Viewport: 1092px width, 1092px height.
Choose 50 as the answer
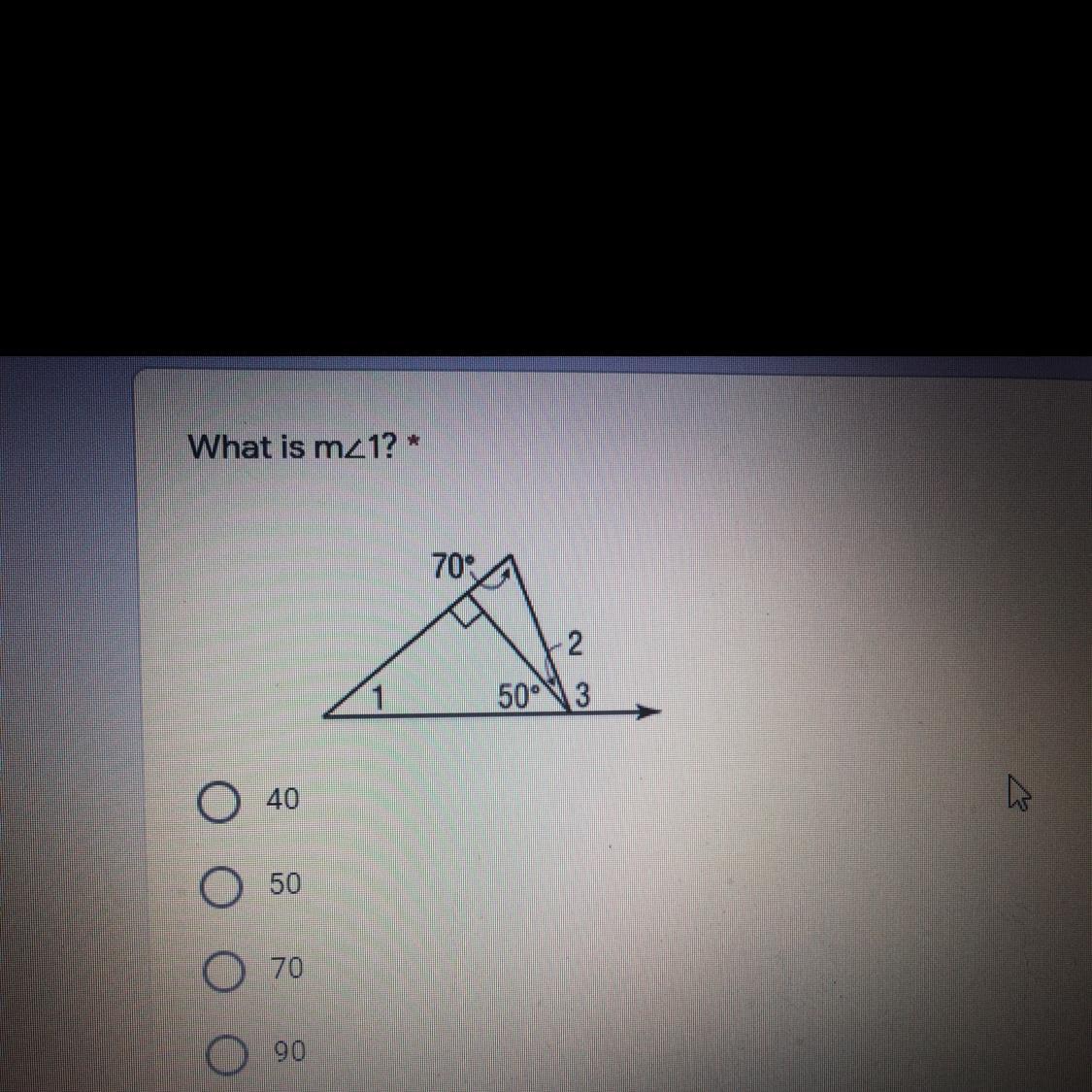222,886
